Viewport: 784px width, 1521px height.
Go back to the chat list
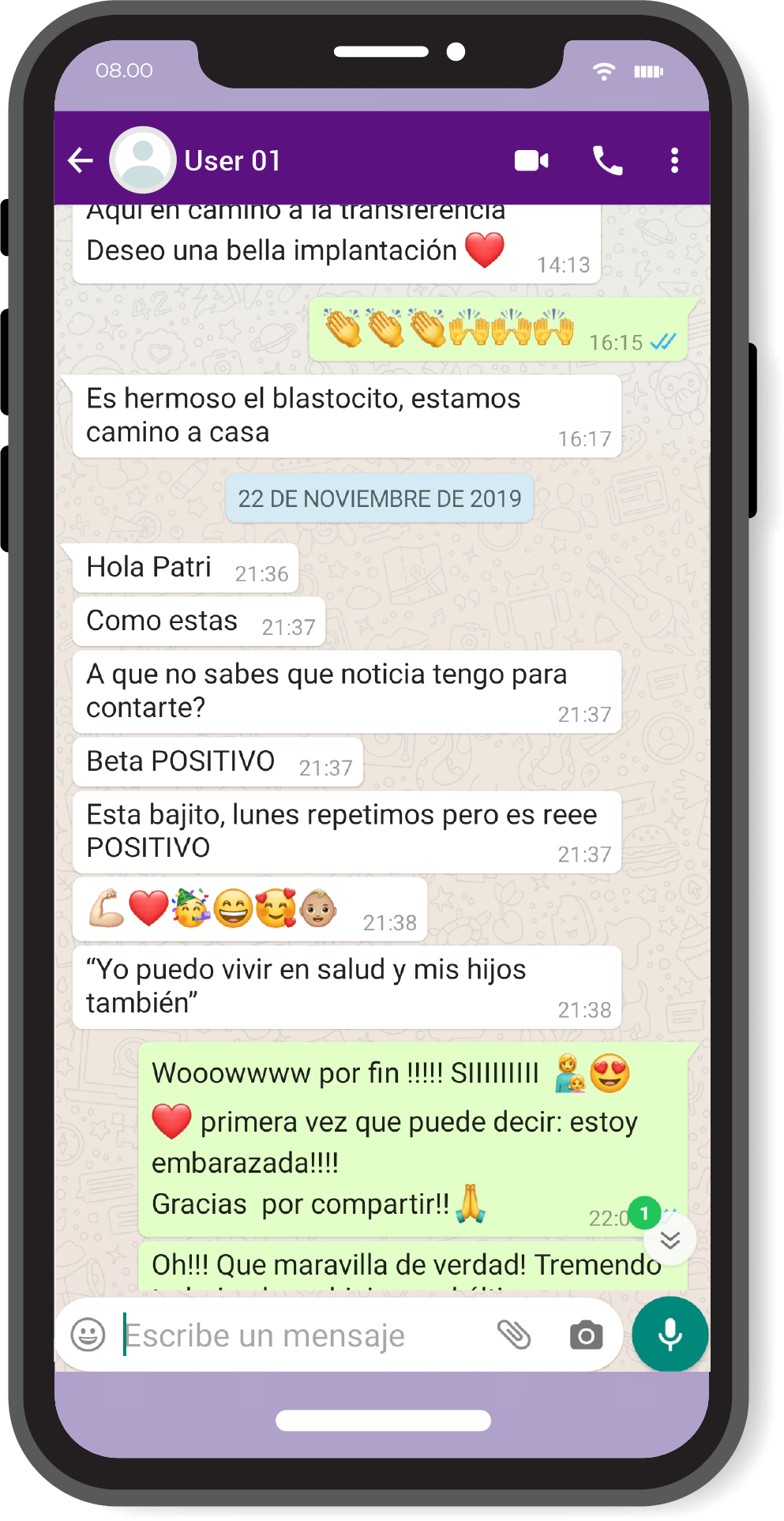(x=79, y=160)
